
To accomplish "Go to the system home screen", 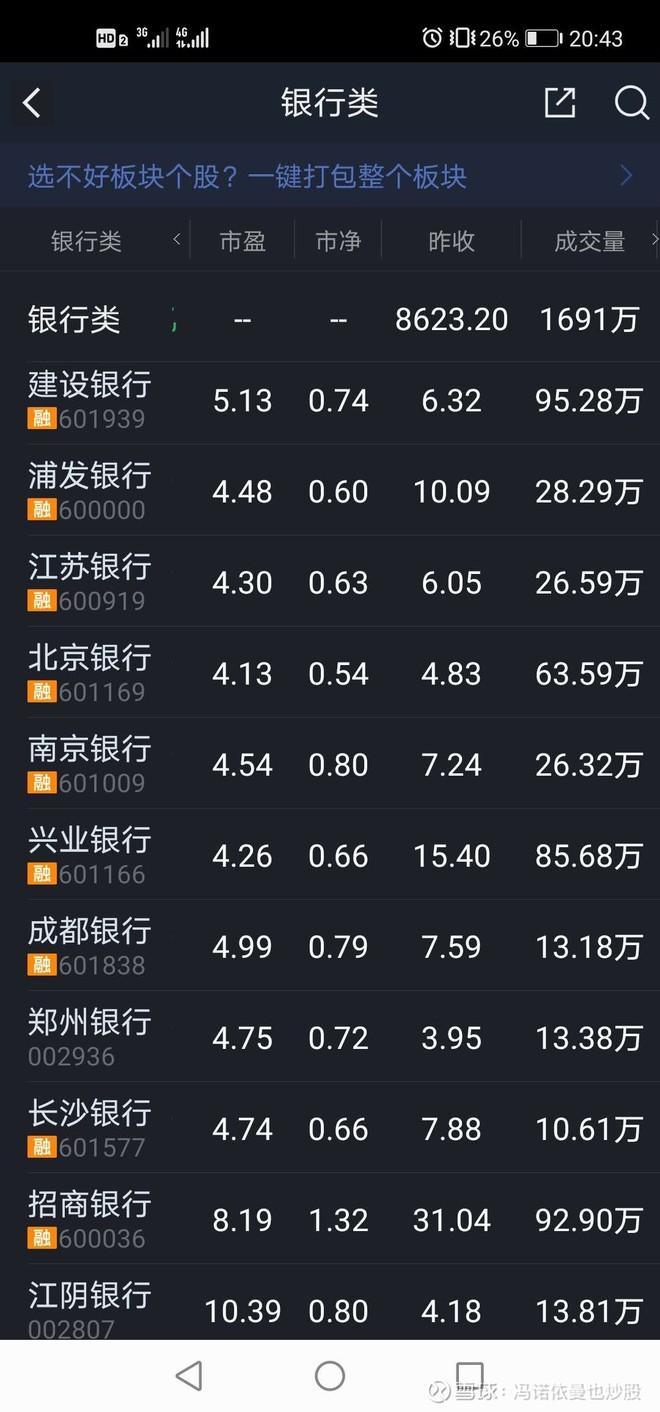I will coord(330,1376).
